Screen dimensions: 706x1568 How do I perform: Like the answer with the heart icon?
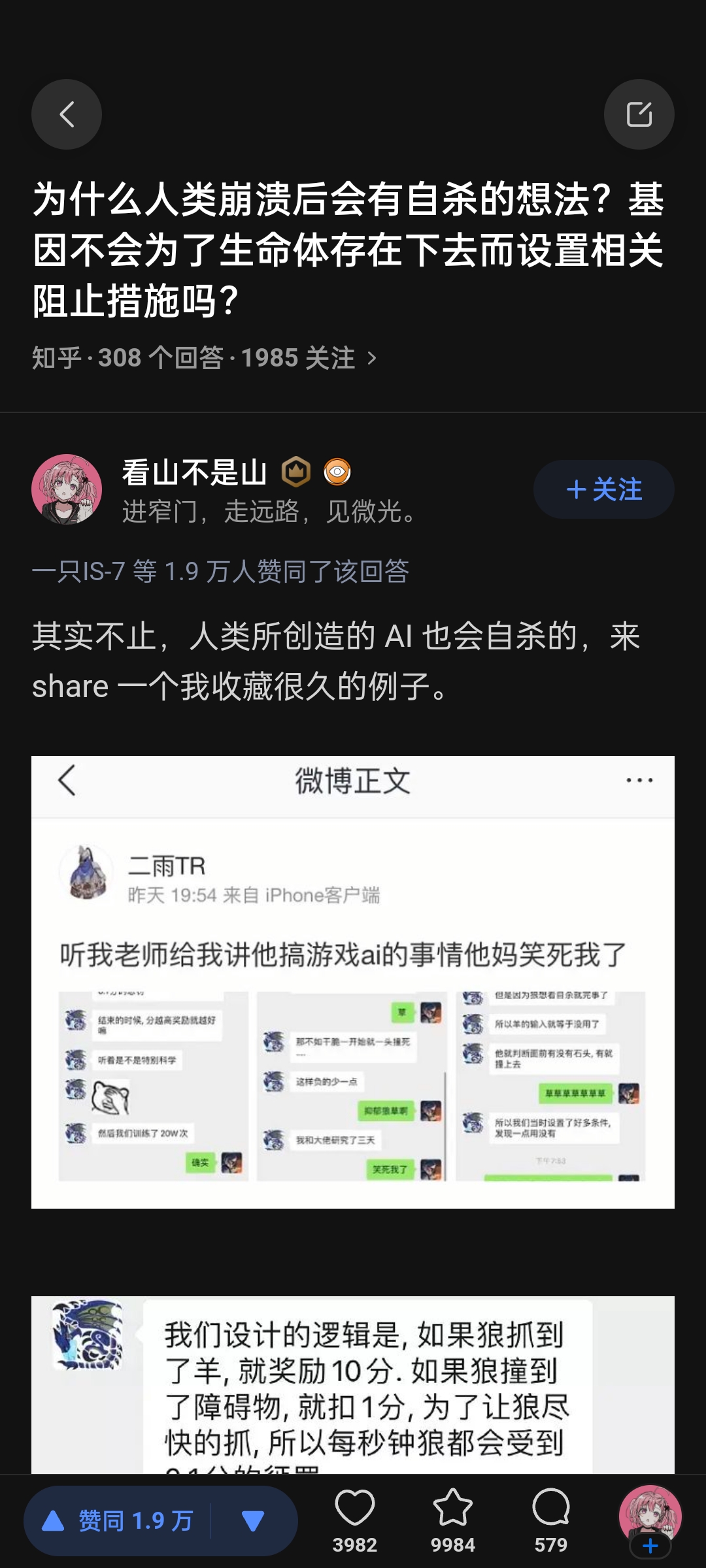(354, 1520)
